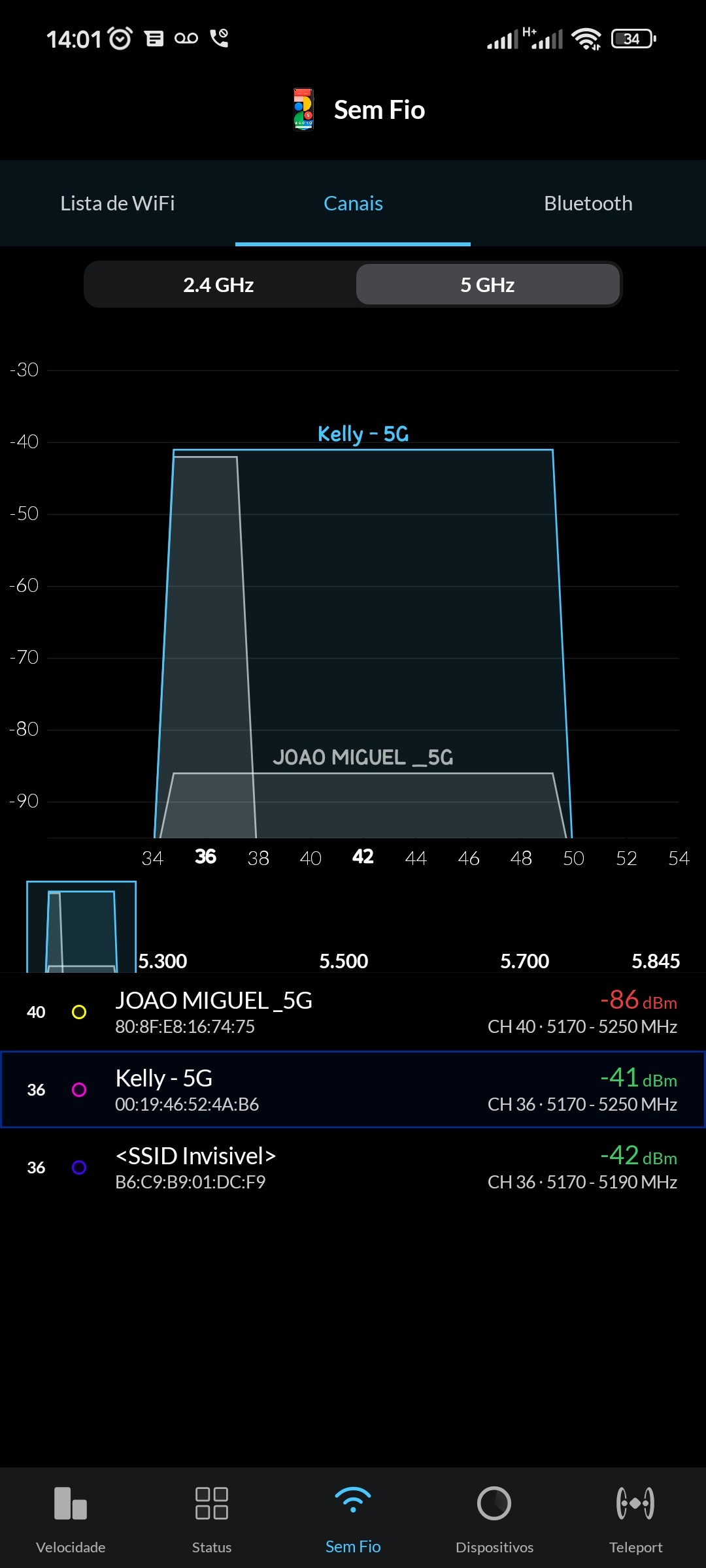Tap the device selector at the top
706x1568 pixels.
pos(358,110)
